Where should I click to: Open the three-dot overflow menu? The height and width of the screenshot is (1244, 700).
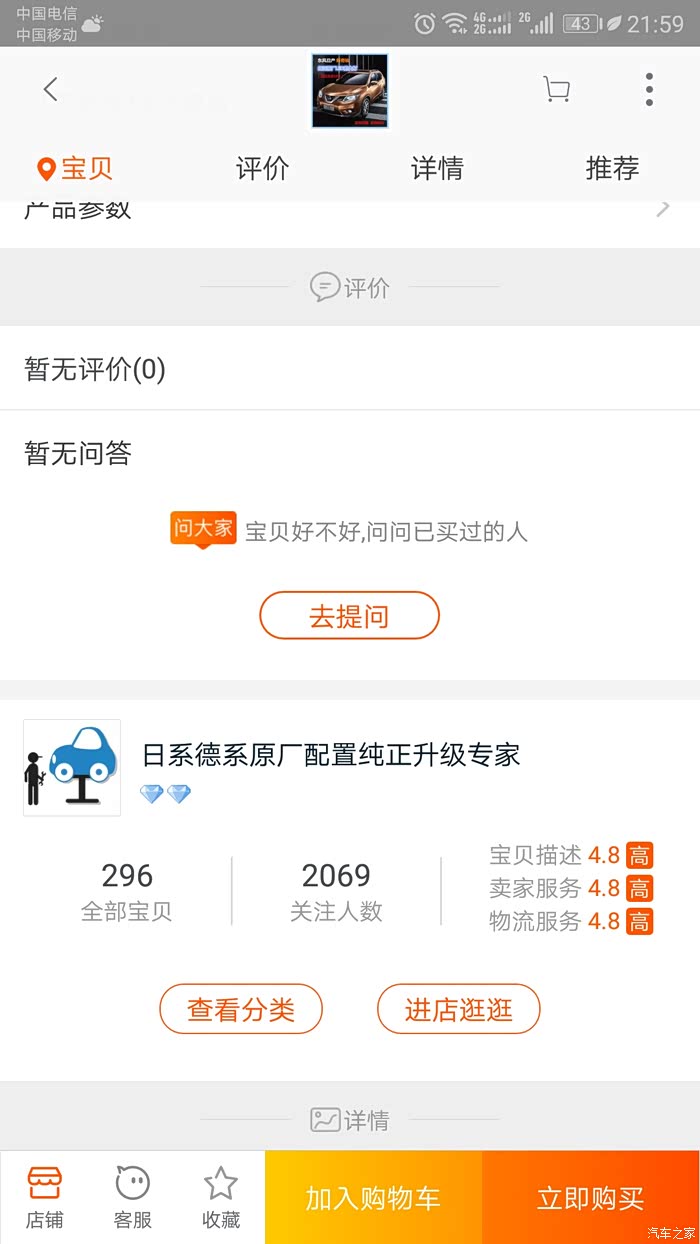(x=649, y=90)
